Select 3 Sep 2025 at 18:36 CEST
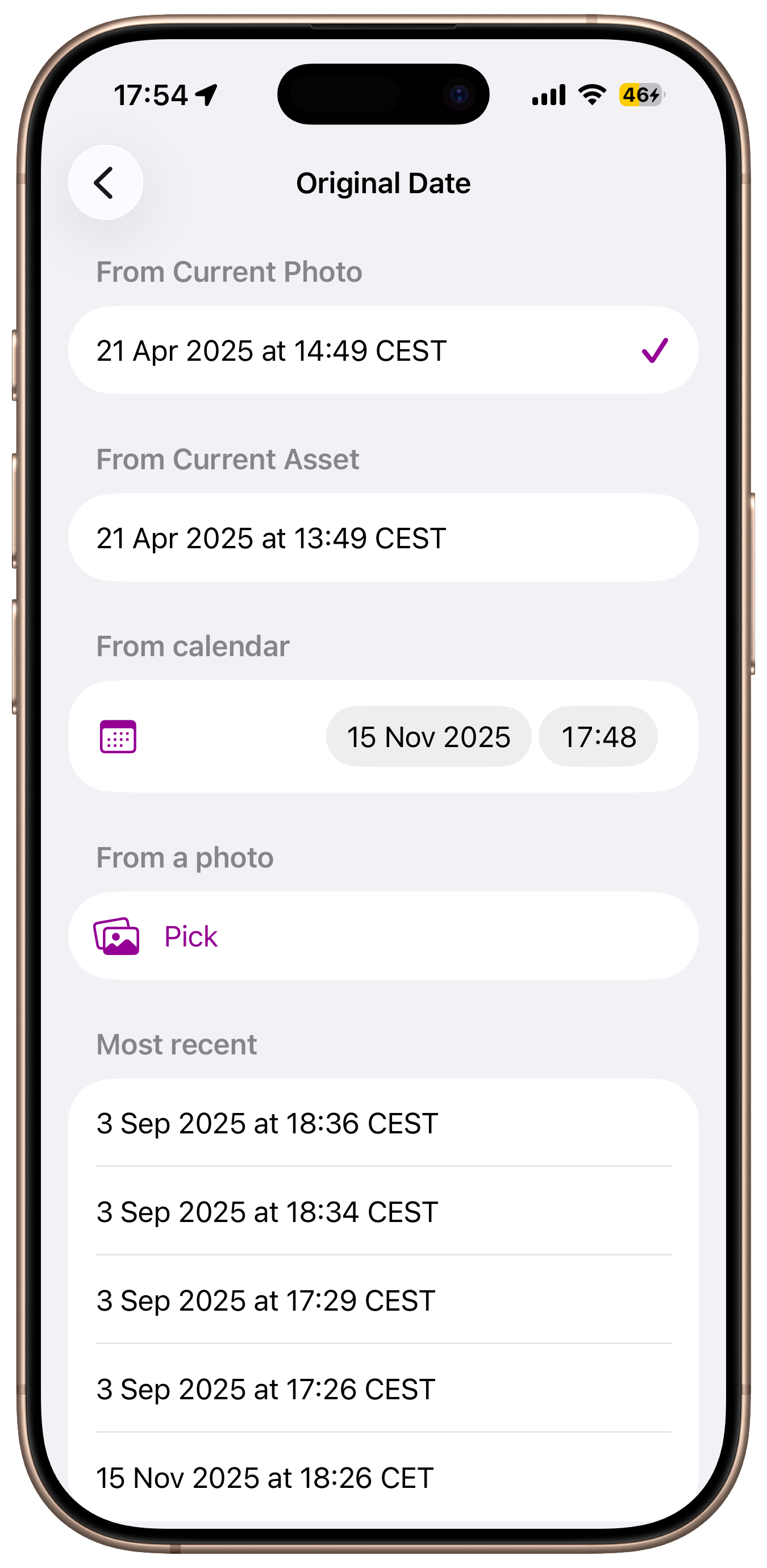The width and height of the screenshot is (767, 1568). (383, 1124)
